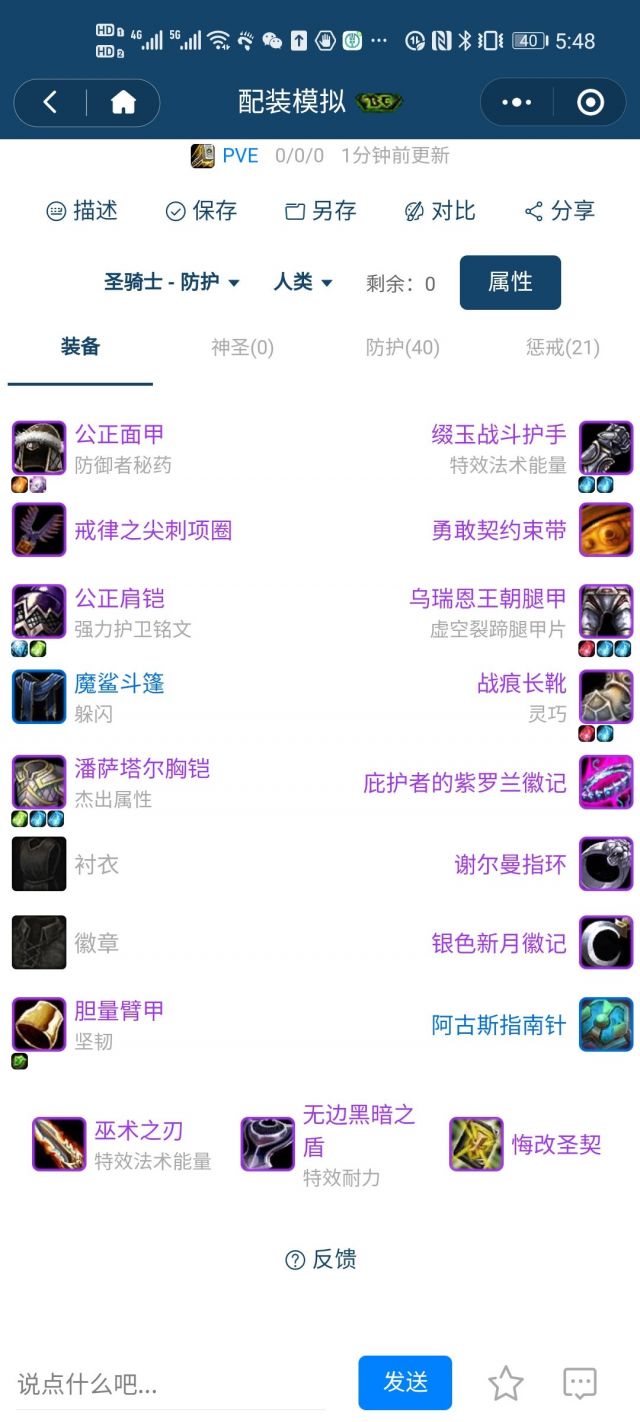Select the 缀玉战斗护手 gloves slot

[499, 435]
